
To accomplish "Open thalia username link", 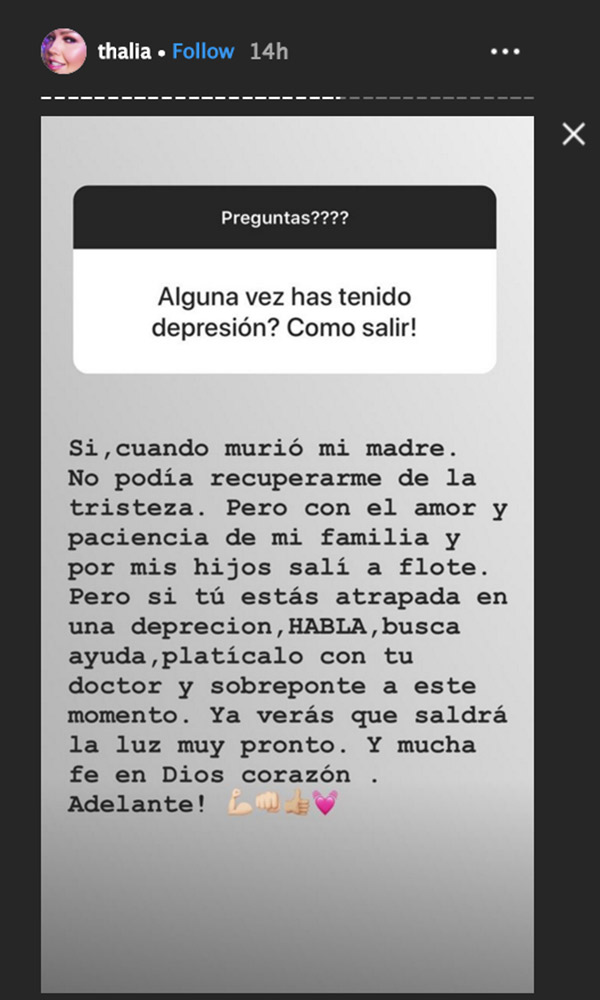I will pos(123,51).
